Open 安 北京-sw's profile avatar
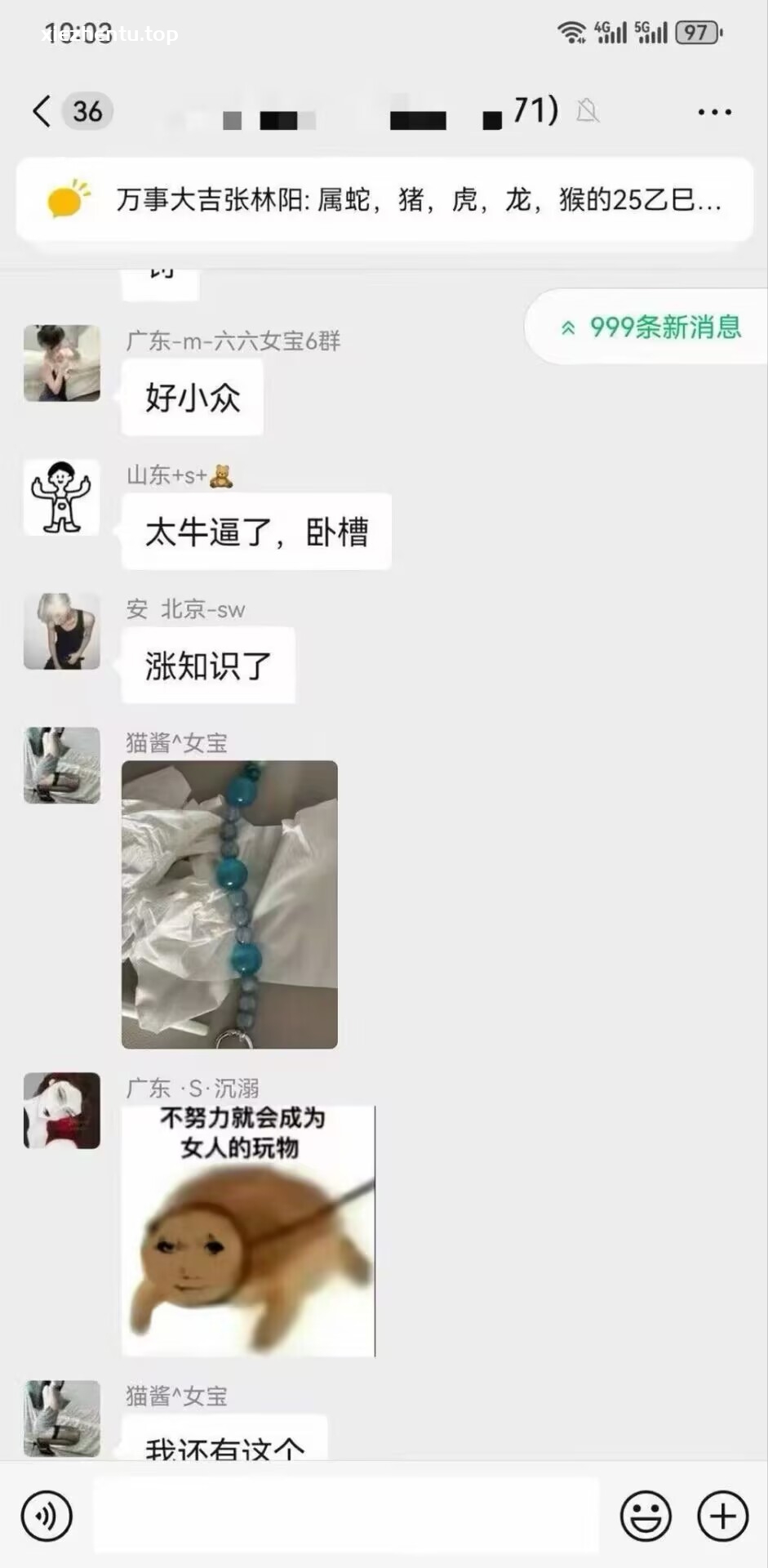 tap(61, 631)
